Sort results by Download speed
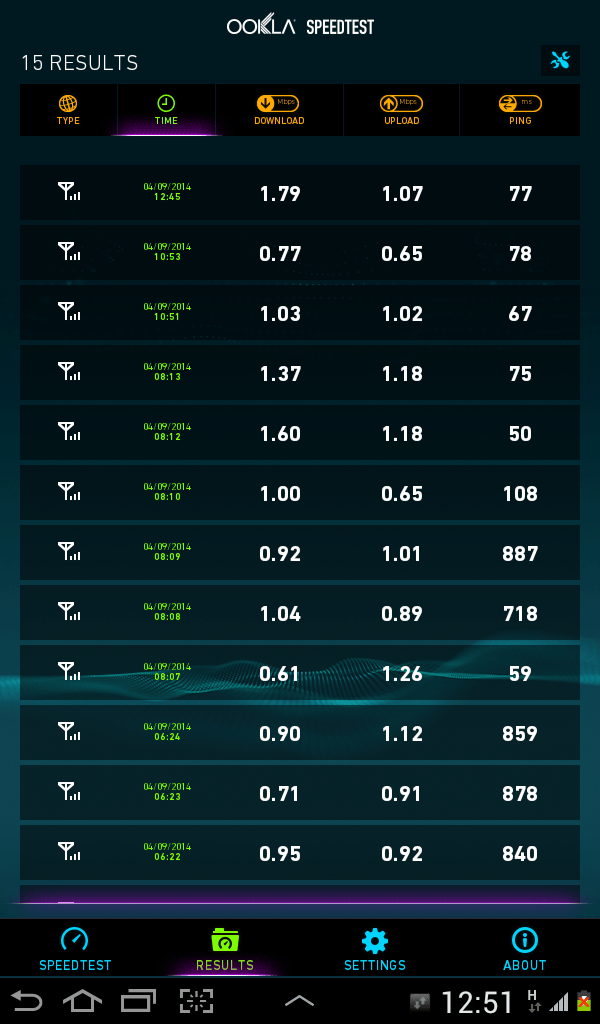600x1024 pixels. [279, 110]
